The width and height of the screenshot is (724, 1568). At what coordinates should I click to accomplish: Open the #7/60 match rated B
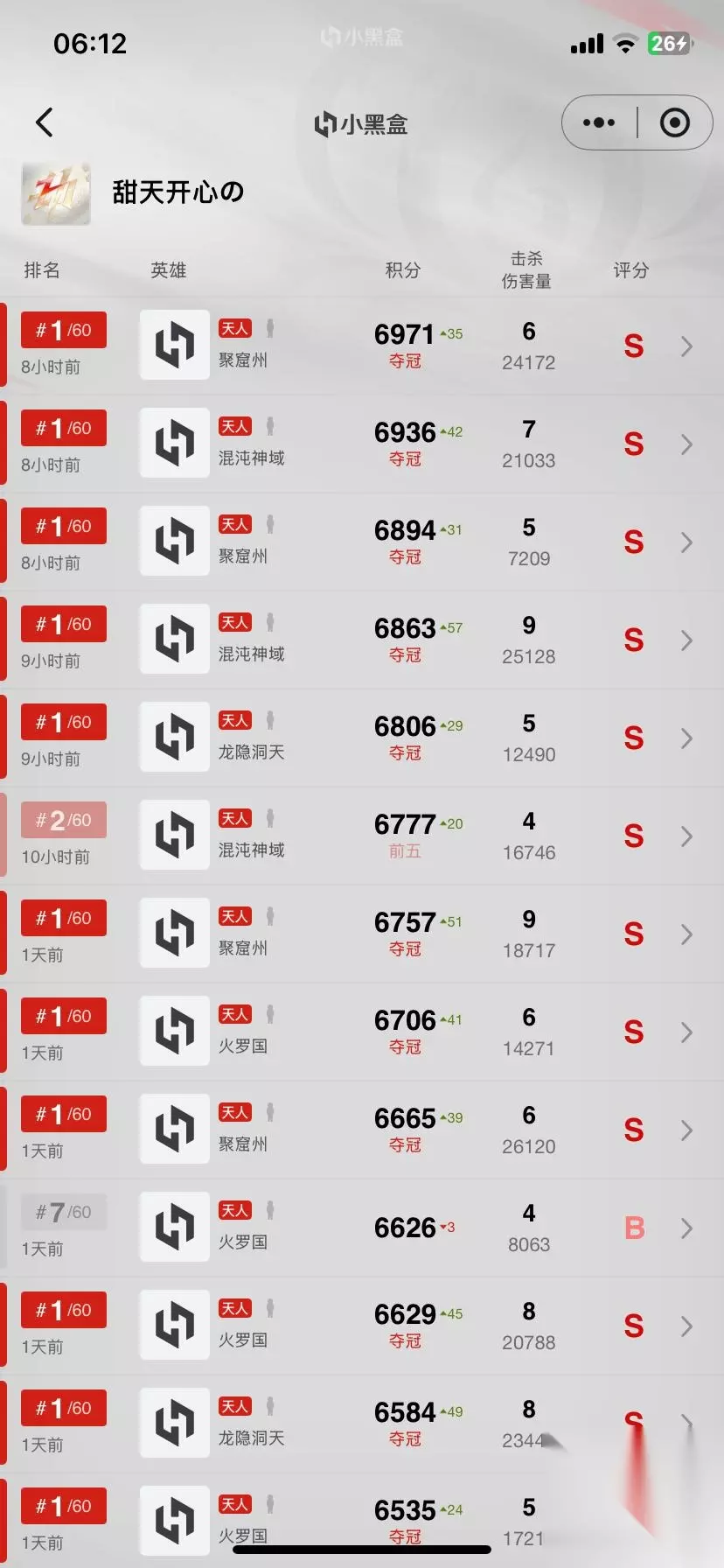362,1228
